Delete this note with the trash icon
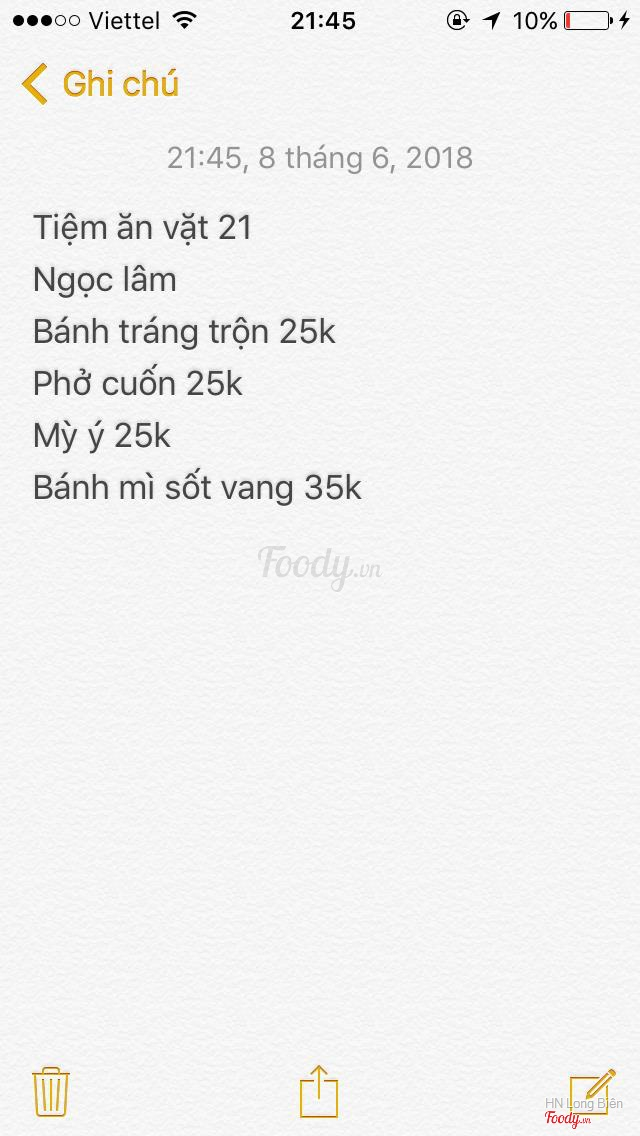Viewport: 640px width, 1136px height. tap(50, 1091)
